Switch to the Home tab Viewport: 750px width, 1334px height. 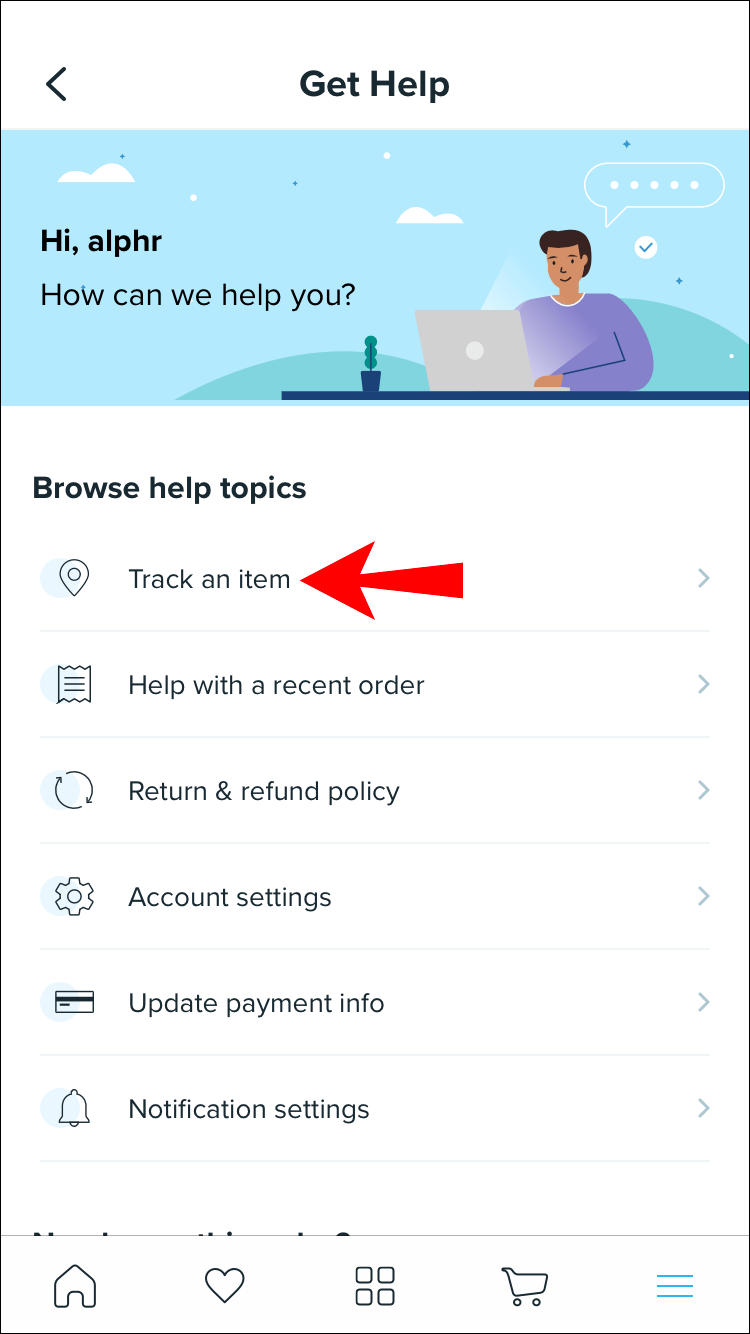(75, 1285)
